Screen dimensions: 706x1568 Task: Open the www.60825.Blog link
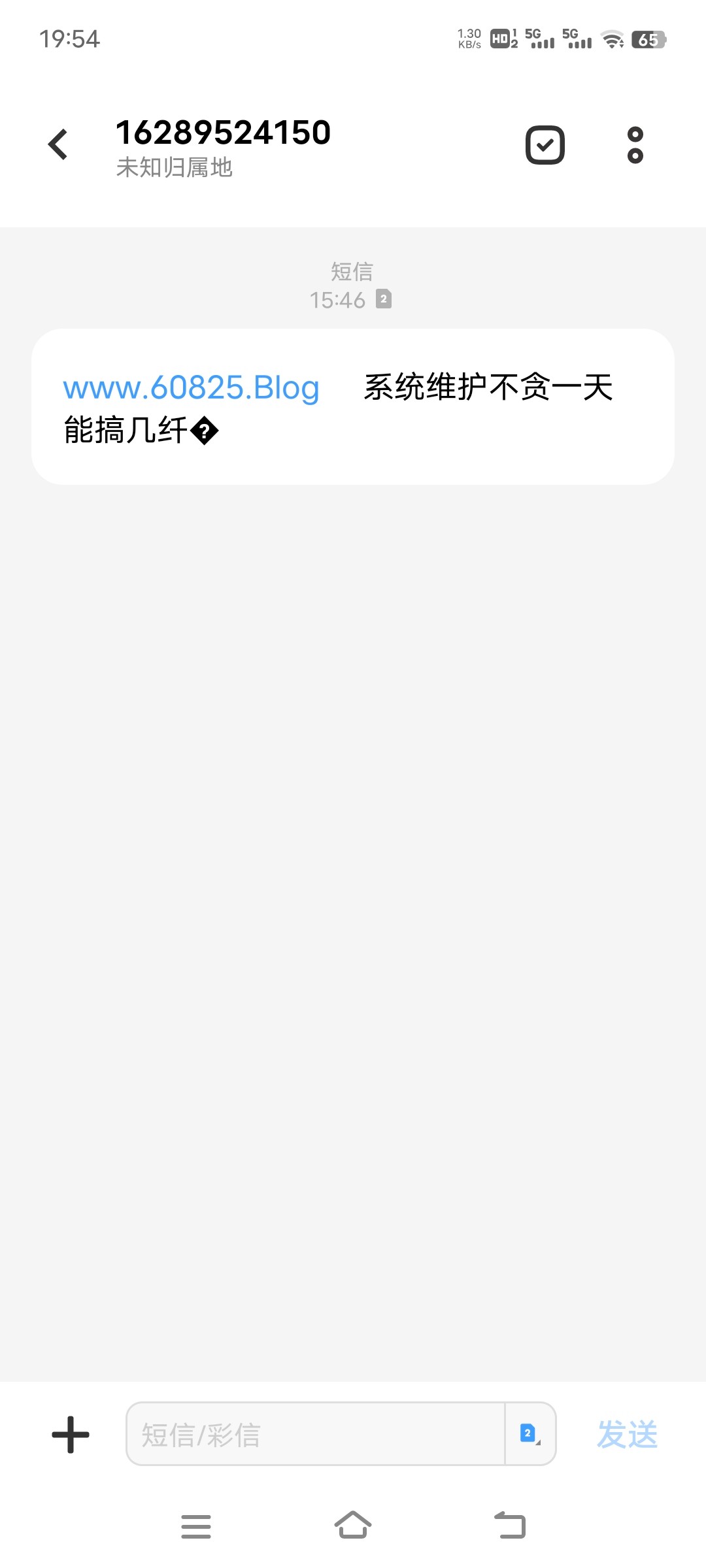[191, 388]
